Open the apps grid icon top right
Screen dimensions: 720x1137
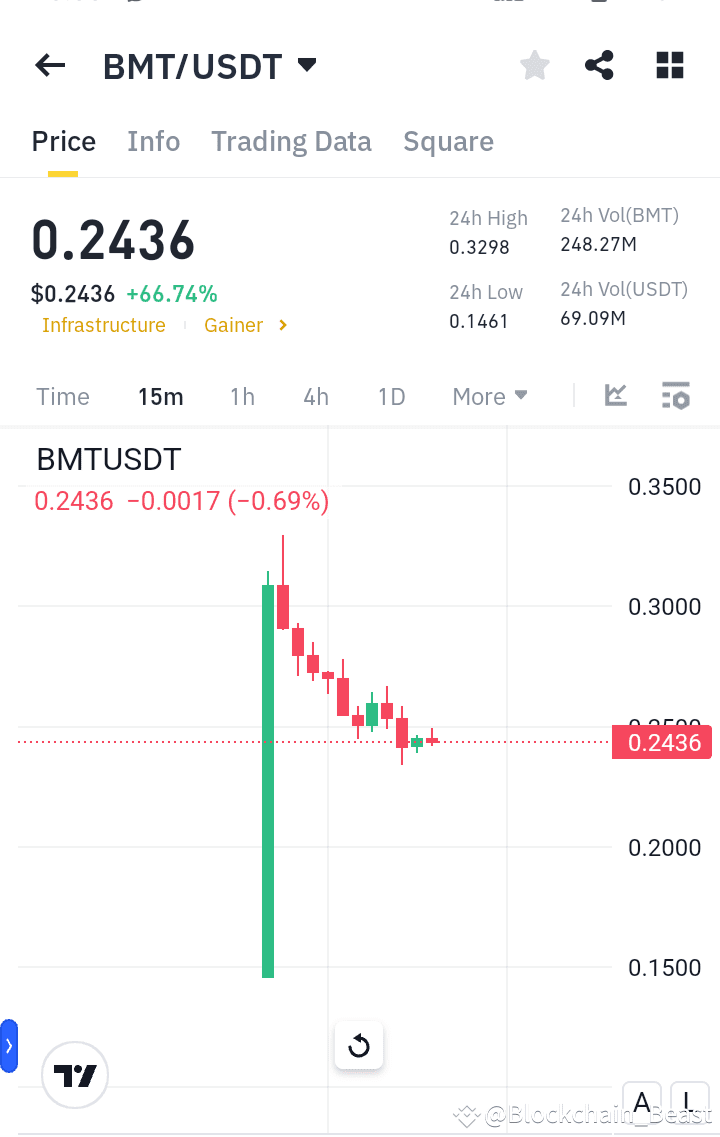tap(669, 65)
